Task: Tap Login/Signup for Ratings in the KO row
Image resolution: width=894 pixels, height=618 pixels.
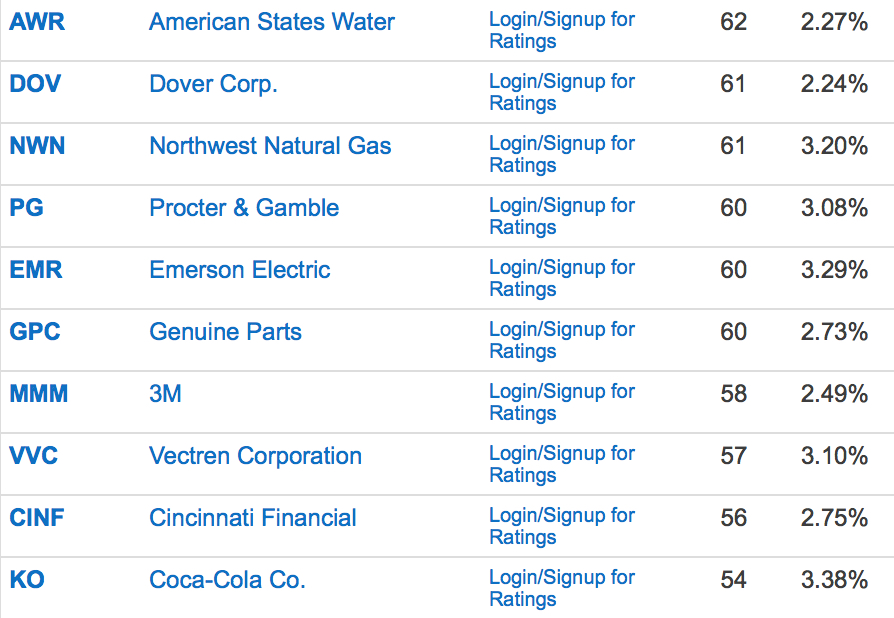Action: click(x=561, y=589)
